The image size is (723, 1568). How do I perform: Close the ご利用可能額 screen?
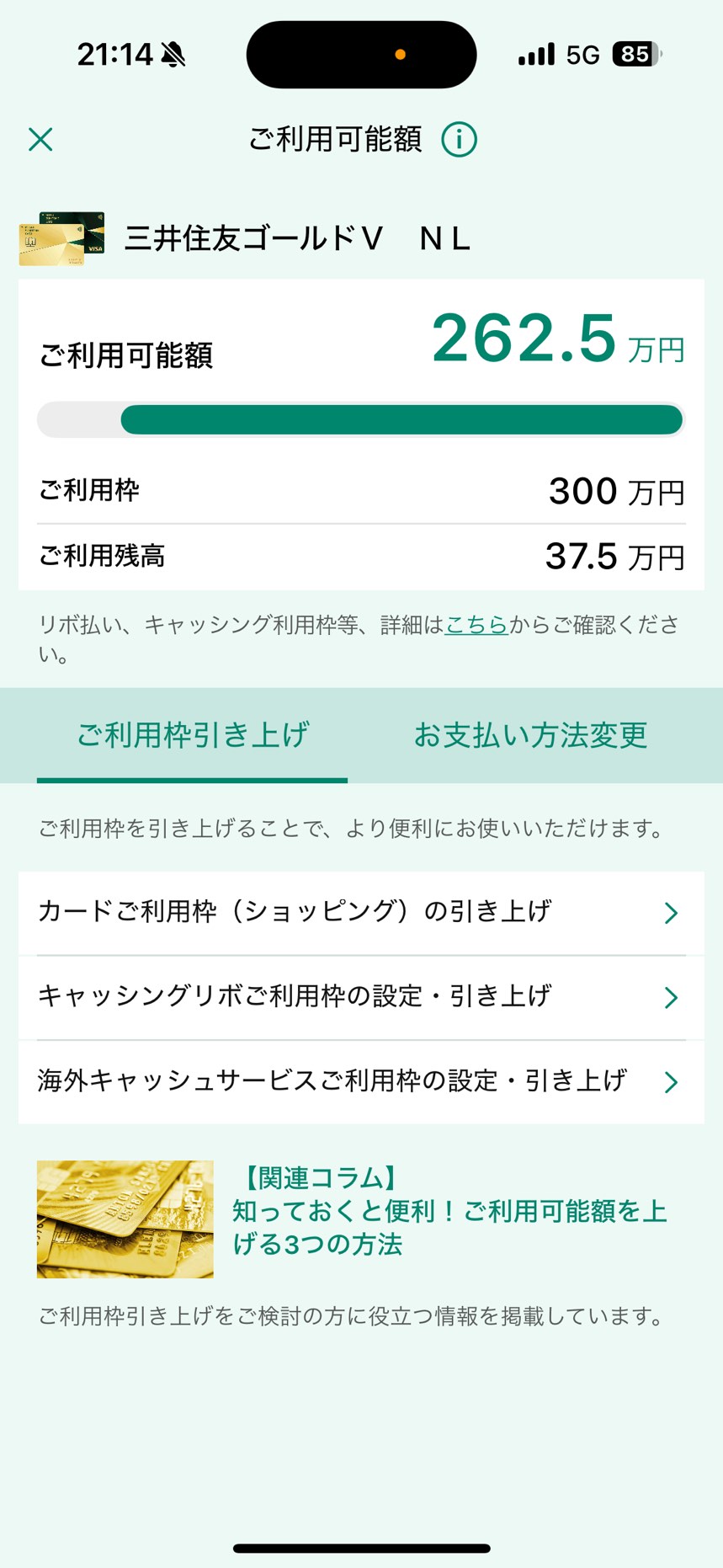point(40,140)
